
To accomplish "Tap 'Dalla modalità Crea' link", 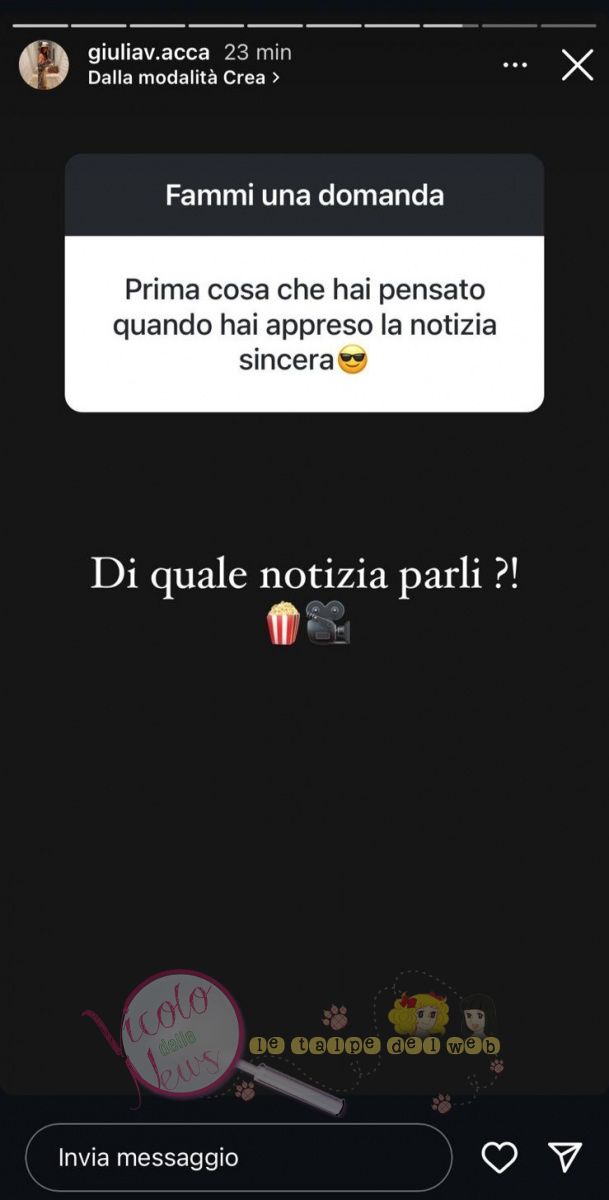I will click(183, 77).
